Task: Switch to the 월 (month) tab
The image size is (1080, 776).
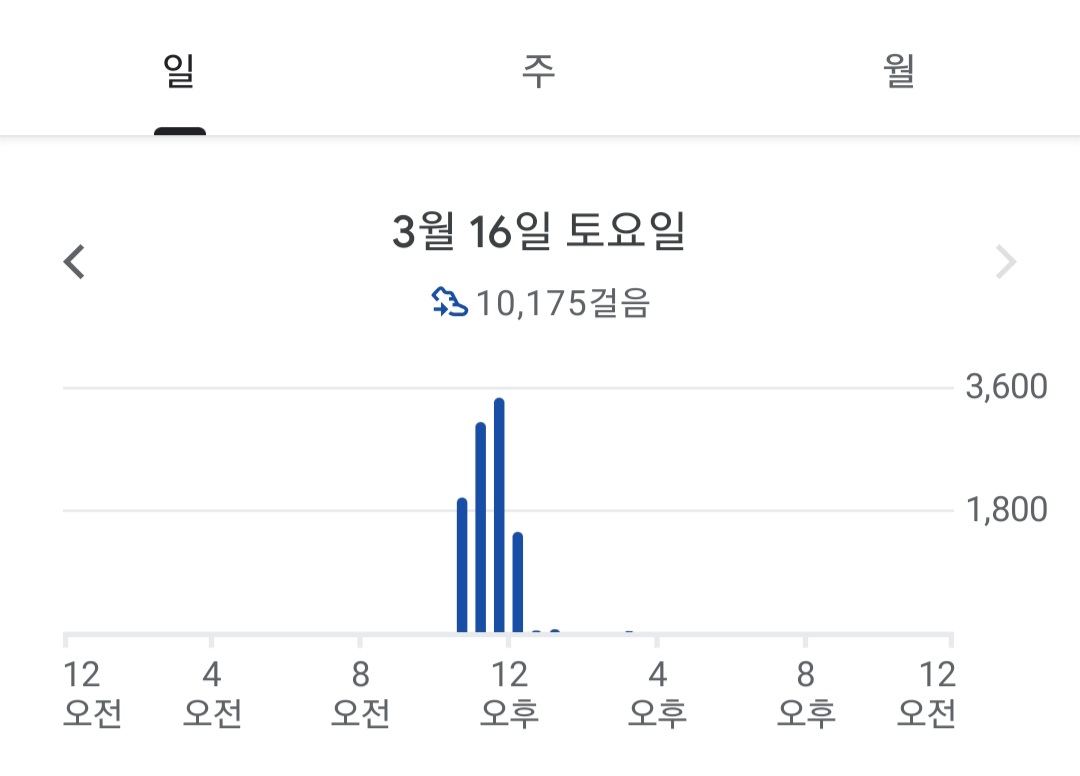Action: click(899, 71)
